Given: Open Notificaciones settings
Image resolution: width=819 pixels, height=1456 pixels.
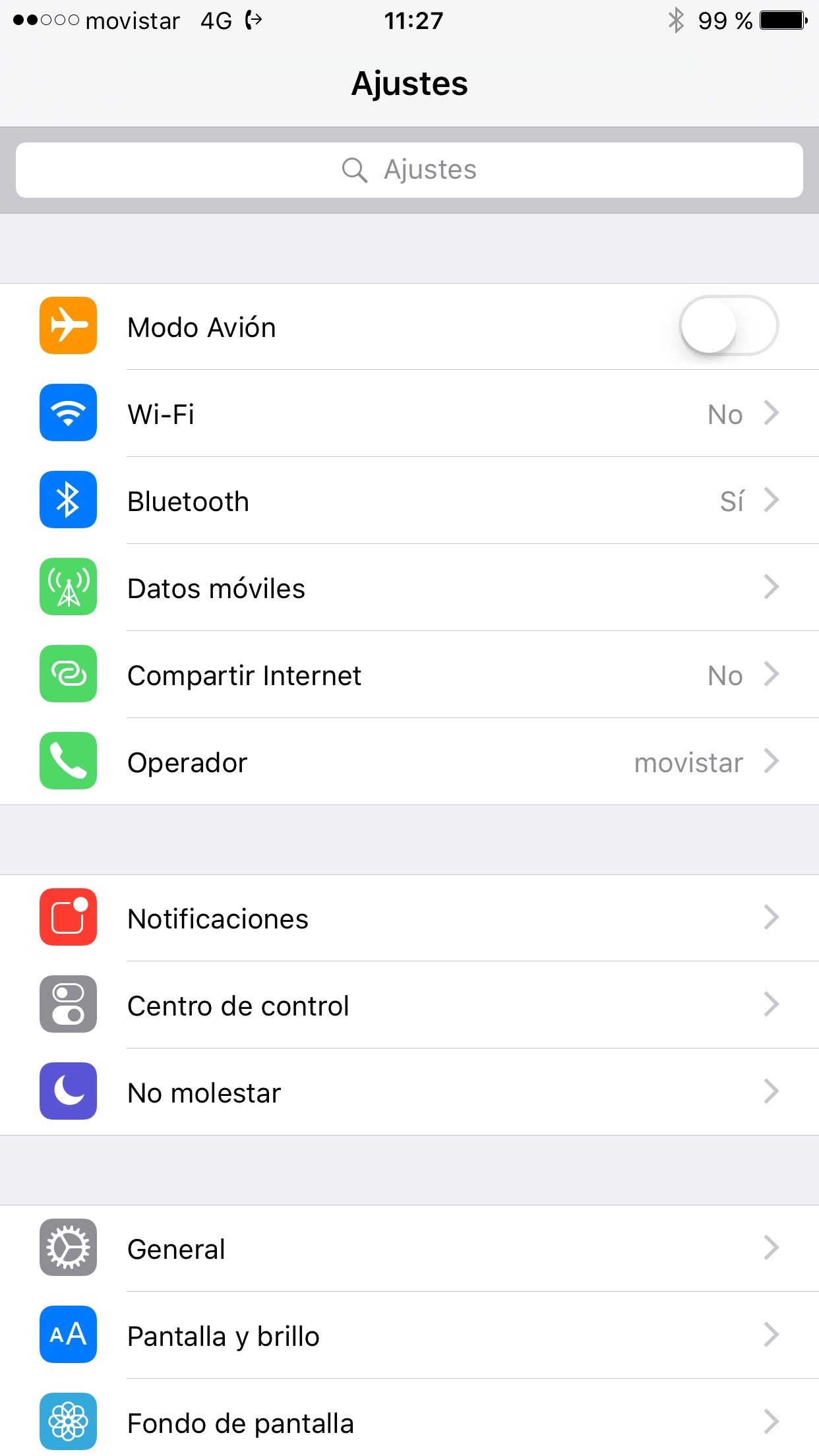Looking at the screenshot, I should (409, 918).
